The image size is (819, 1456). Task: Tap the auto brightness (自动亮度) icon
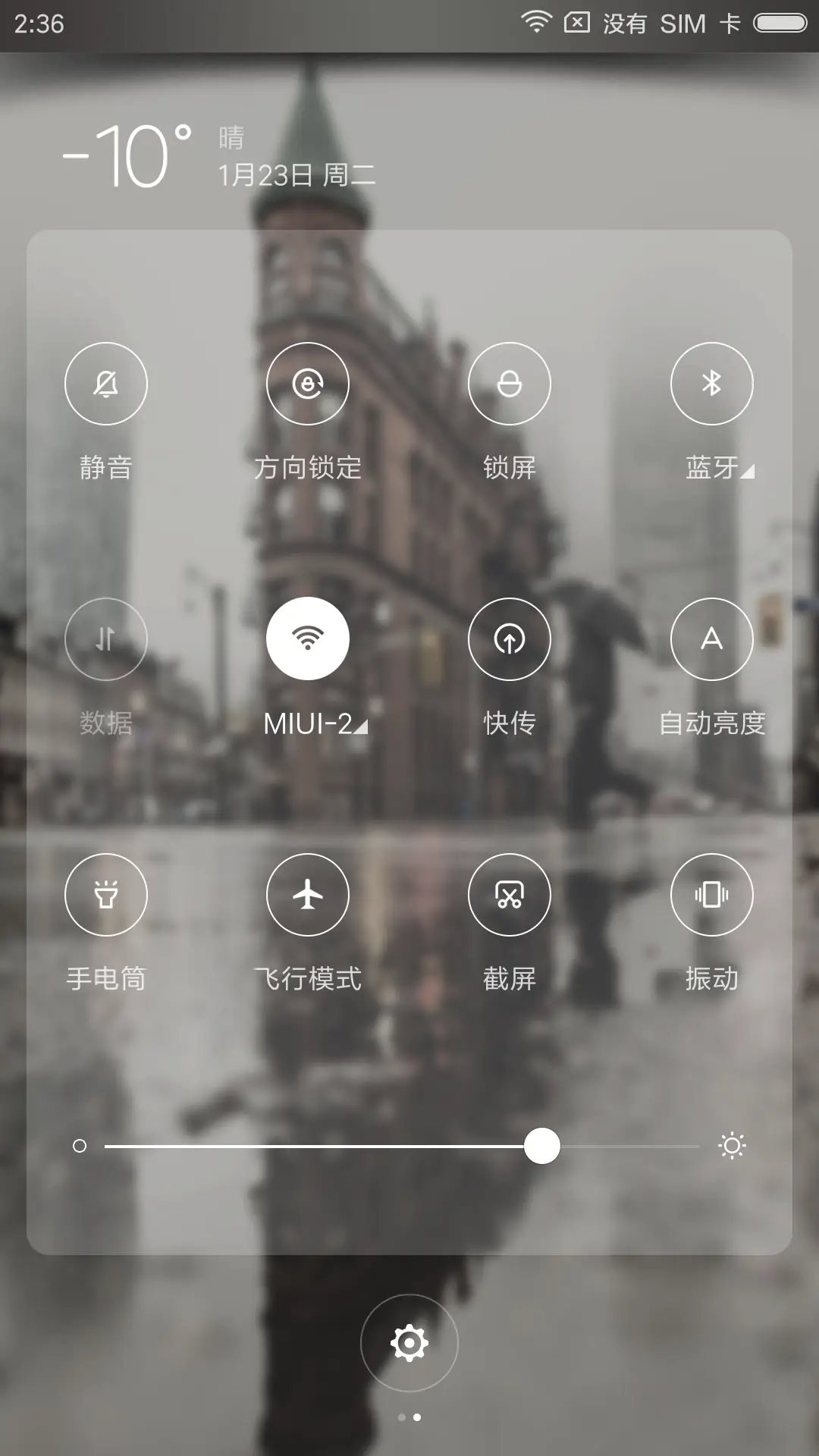tap(712, 639)
